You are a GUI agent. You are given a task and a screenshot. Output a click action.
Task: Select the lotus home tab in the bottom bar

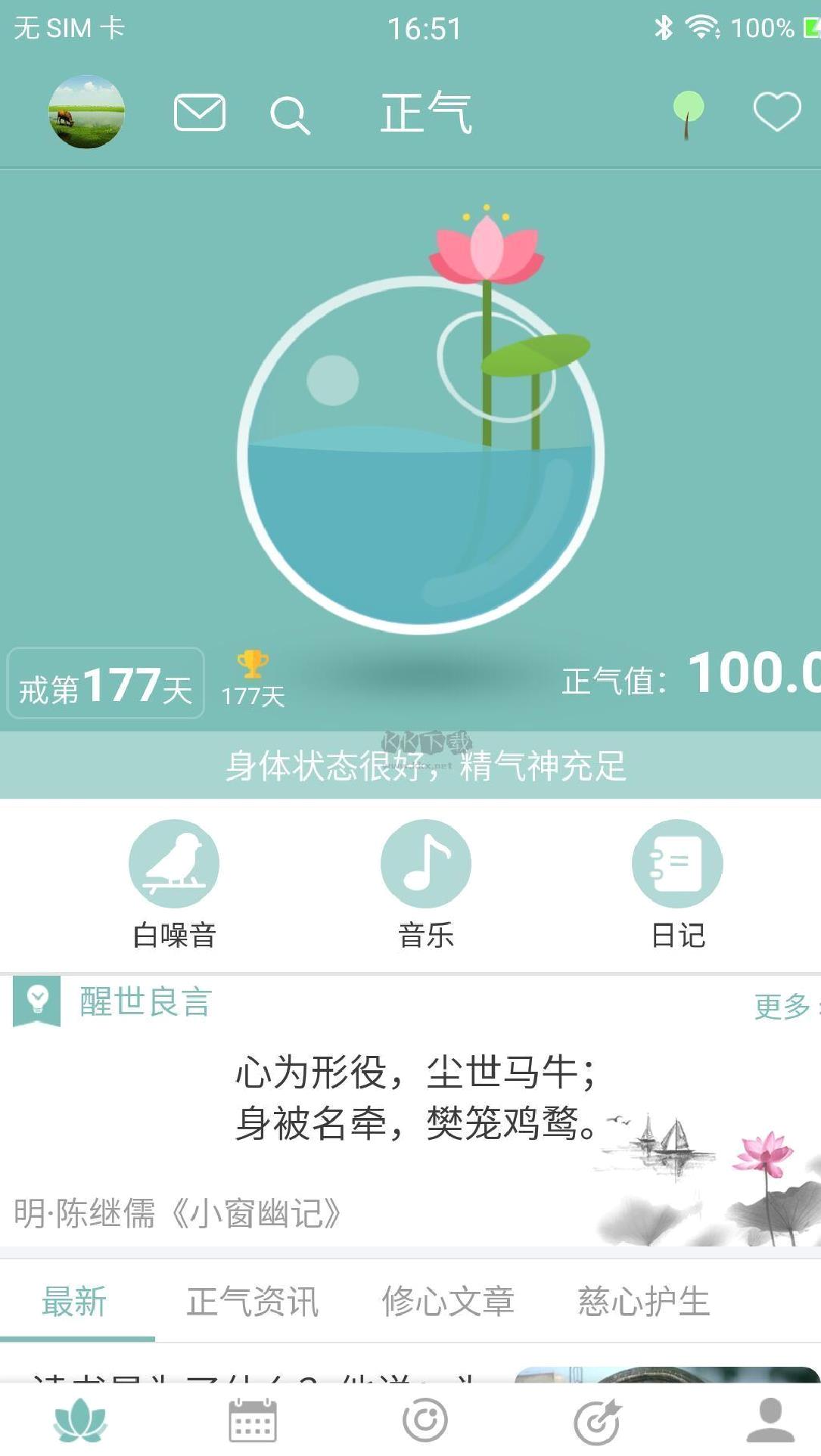coord(80,1420)
